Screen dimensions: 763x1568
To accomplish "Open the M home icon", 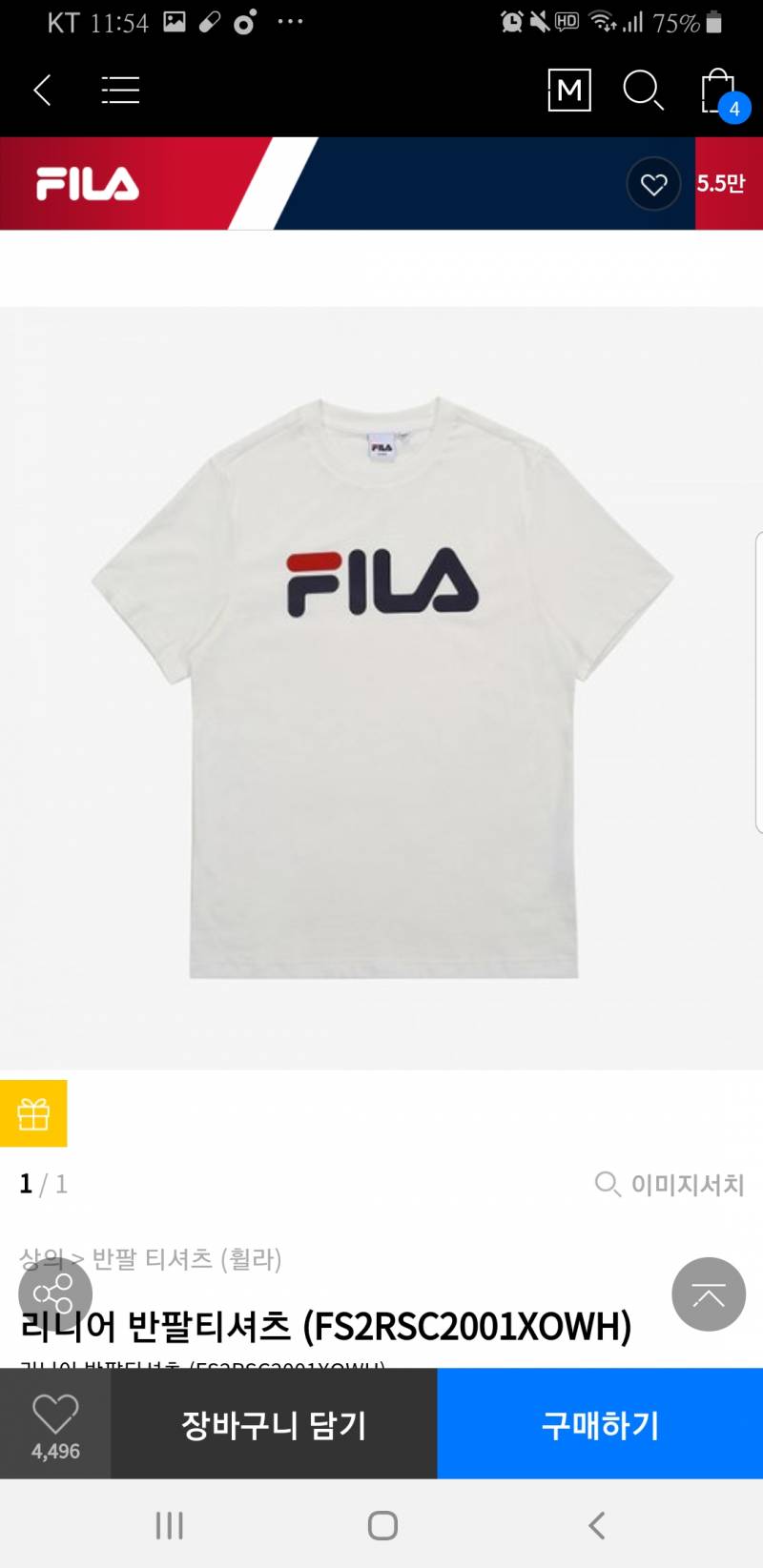I will point(569,91).
